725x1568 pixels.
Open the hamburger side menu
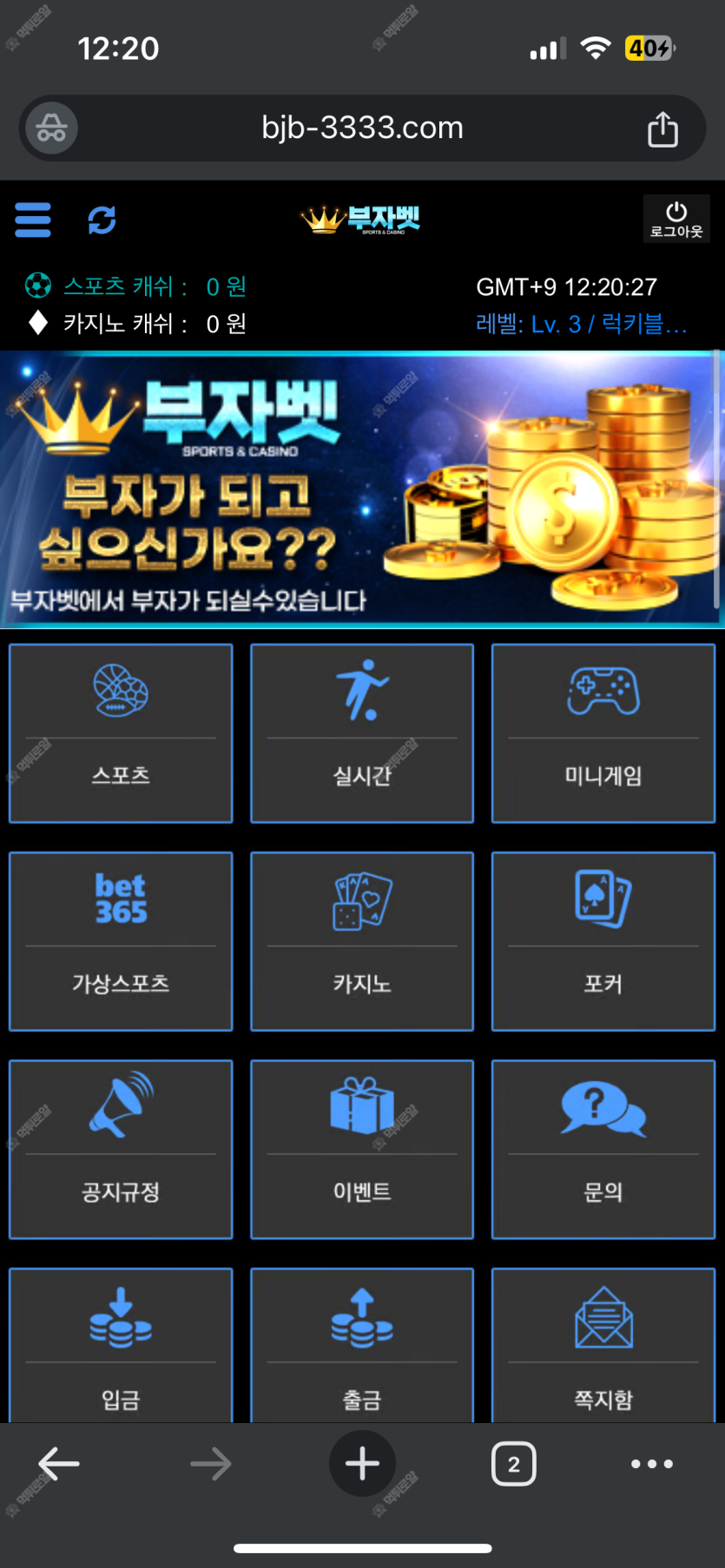33,220
